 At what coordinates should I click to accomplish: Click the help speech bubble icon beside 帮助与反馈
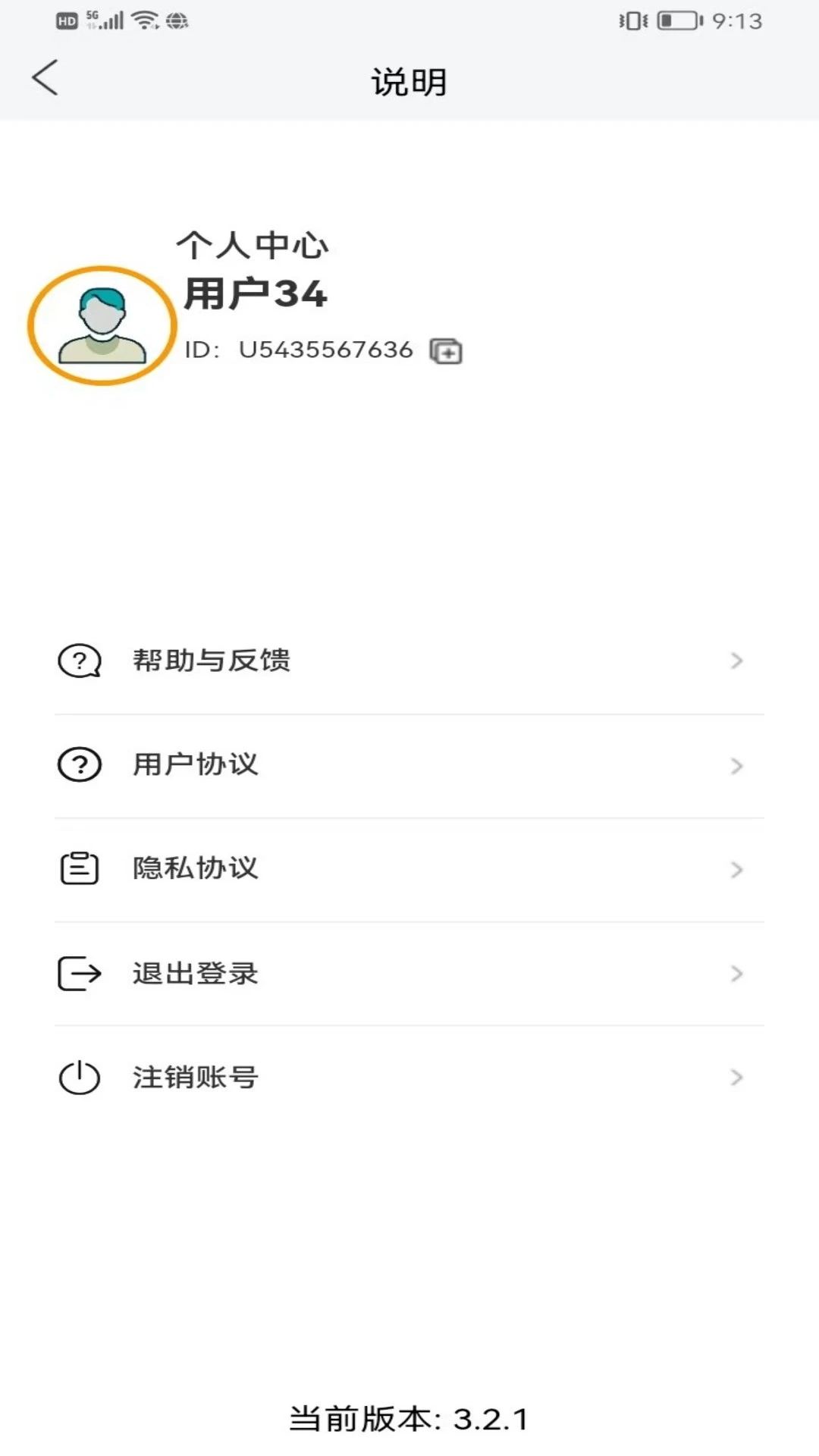pyautogui.click(x=80, y=661)
